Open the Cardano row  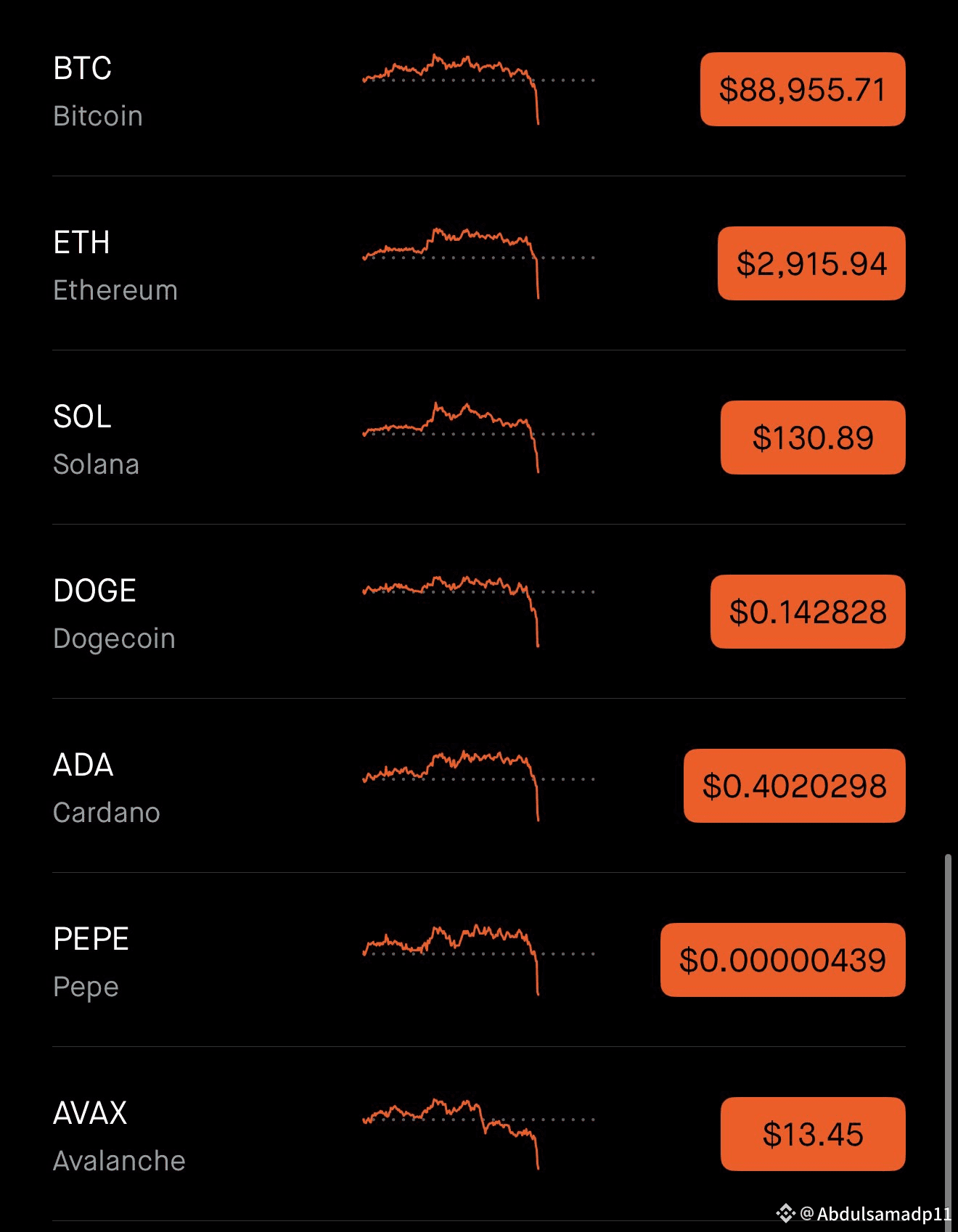pos(106,787)
